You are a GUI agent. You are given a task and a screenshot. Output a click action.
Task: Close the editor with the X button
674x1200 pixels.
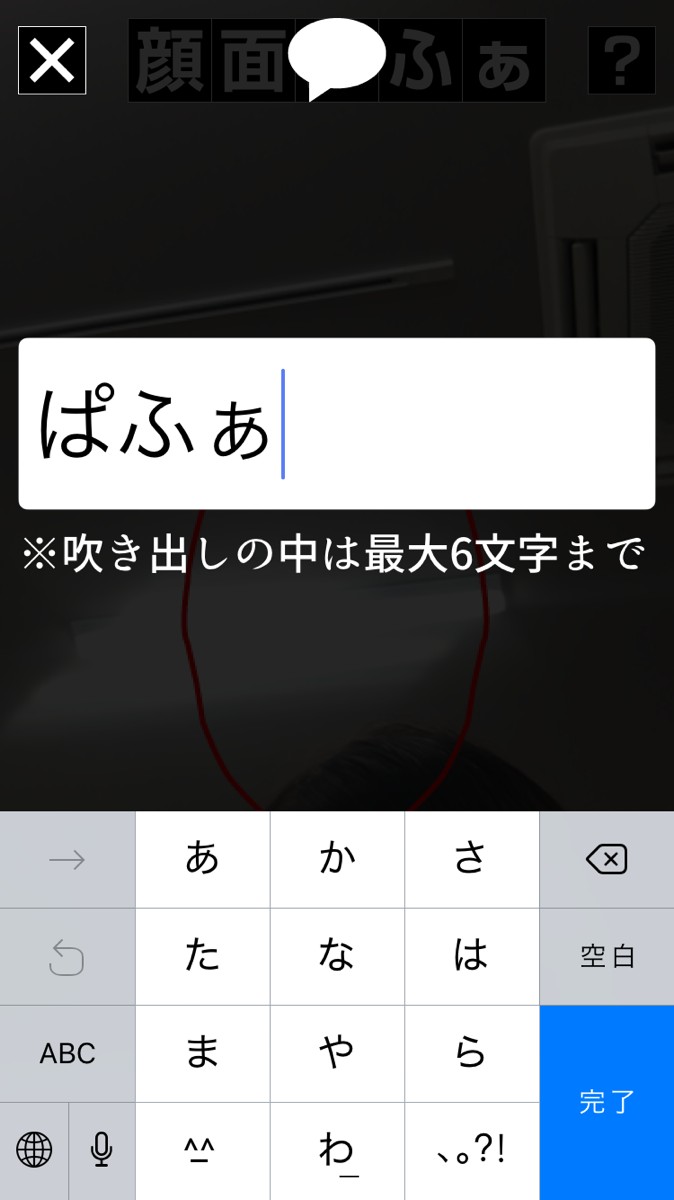[x=52, y=61]
